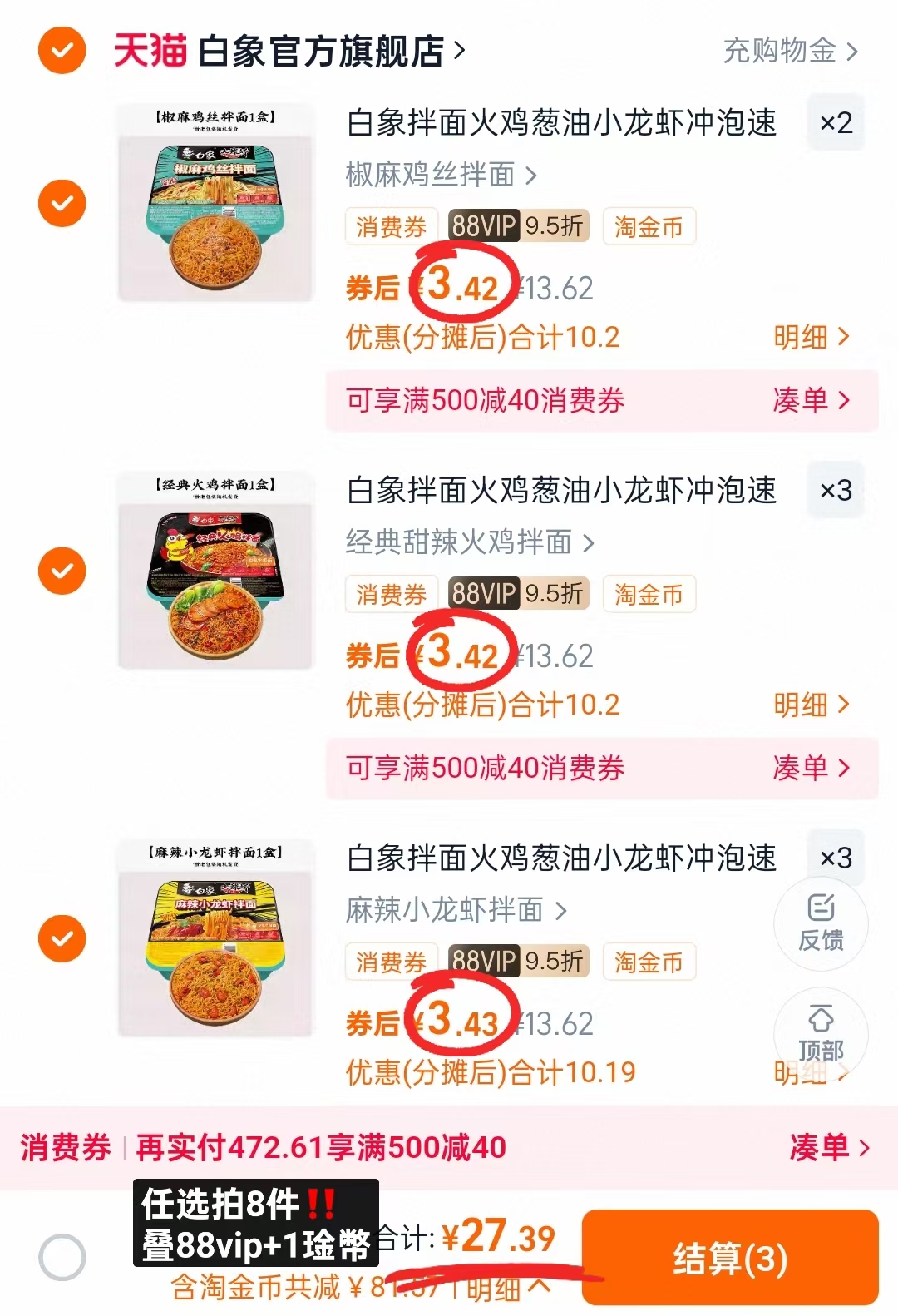The image size is (898, 1316).
Task: Click the 淘金币 tag on 麻辣小龙虾拌面
Action: tap(649, 962)
